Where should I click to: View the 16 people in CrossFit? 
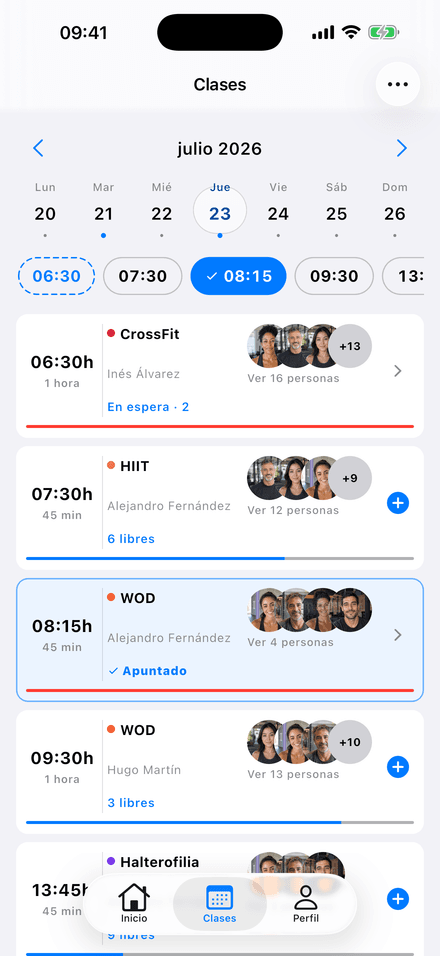click(293, 379)
